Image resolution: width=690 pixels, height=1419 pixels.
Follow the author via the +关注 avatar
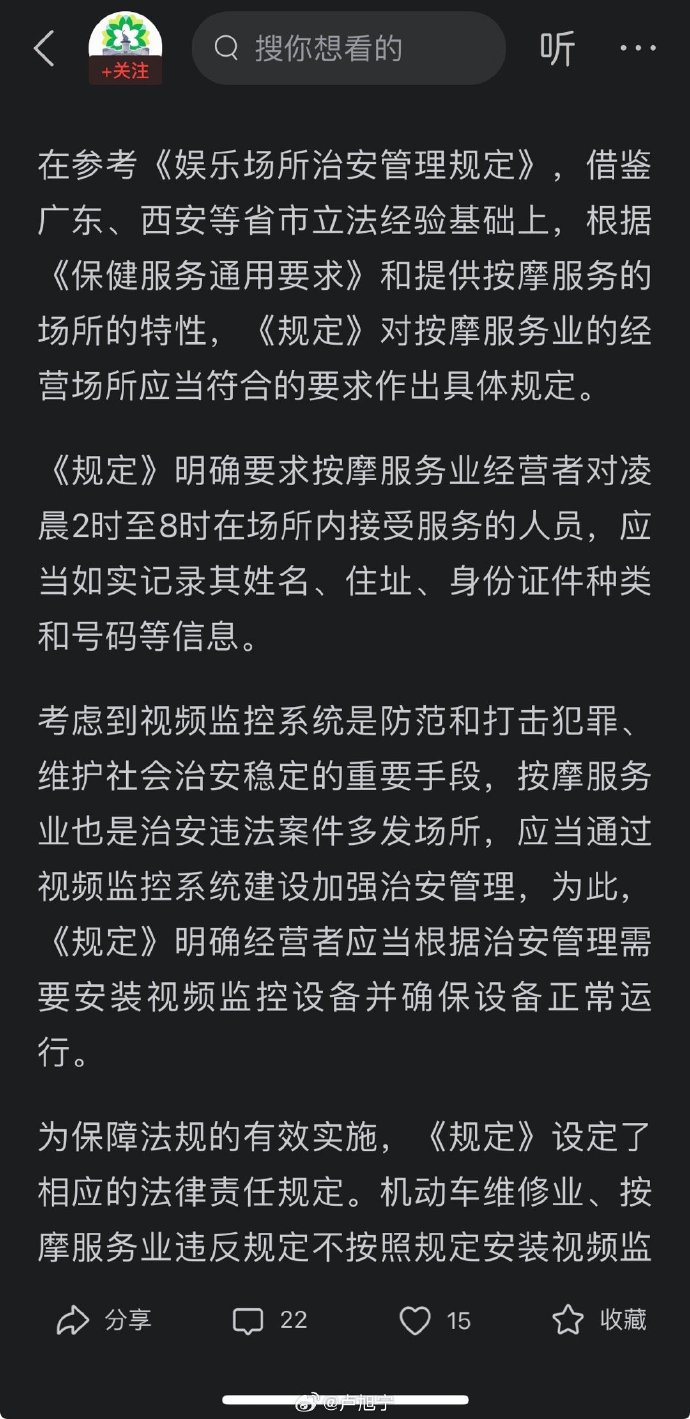125,49
